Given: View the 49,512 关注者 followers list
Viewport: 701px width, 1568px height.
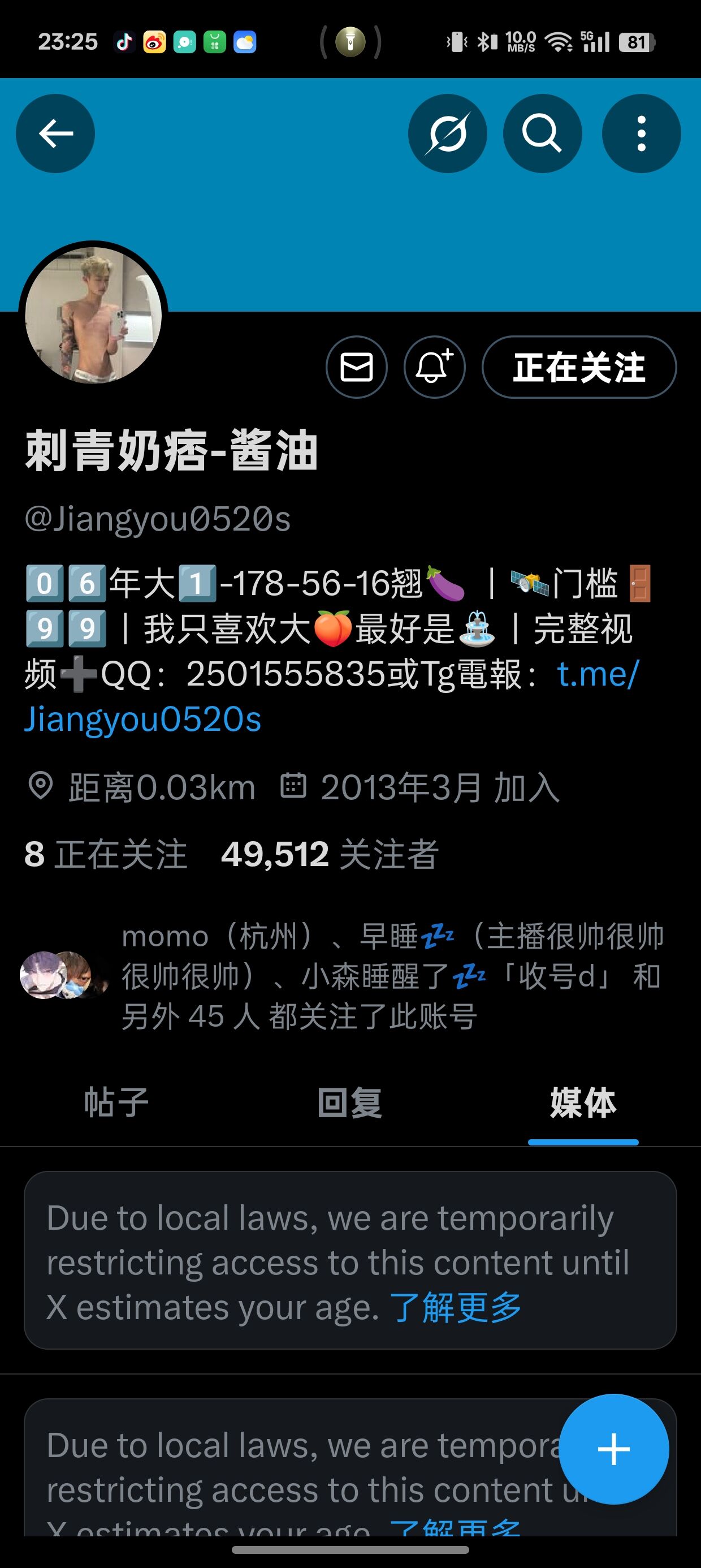Looking at the screenshot, I should [330, 854].
